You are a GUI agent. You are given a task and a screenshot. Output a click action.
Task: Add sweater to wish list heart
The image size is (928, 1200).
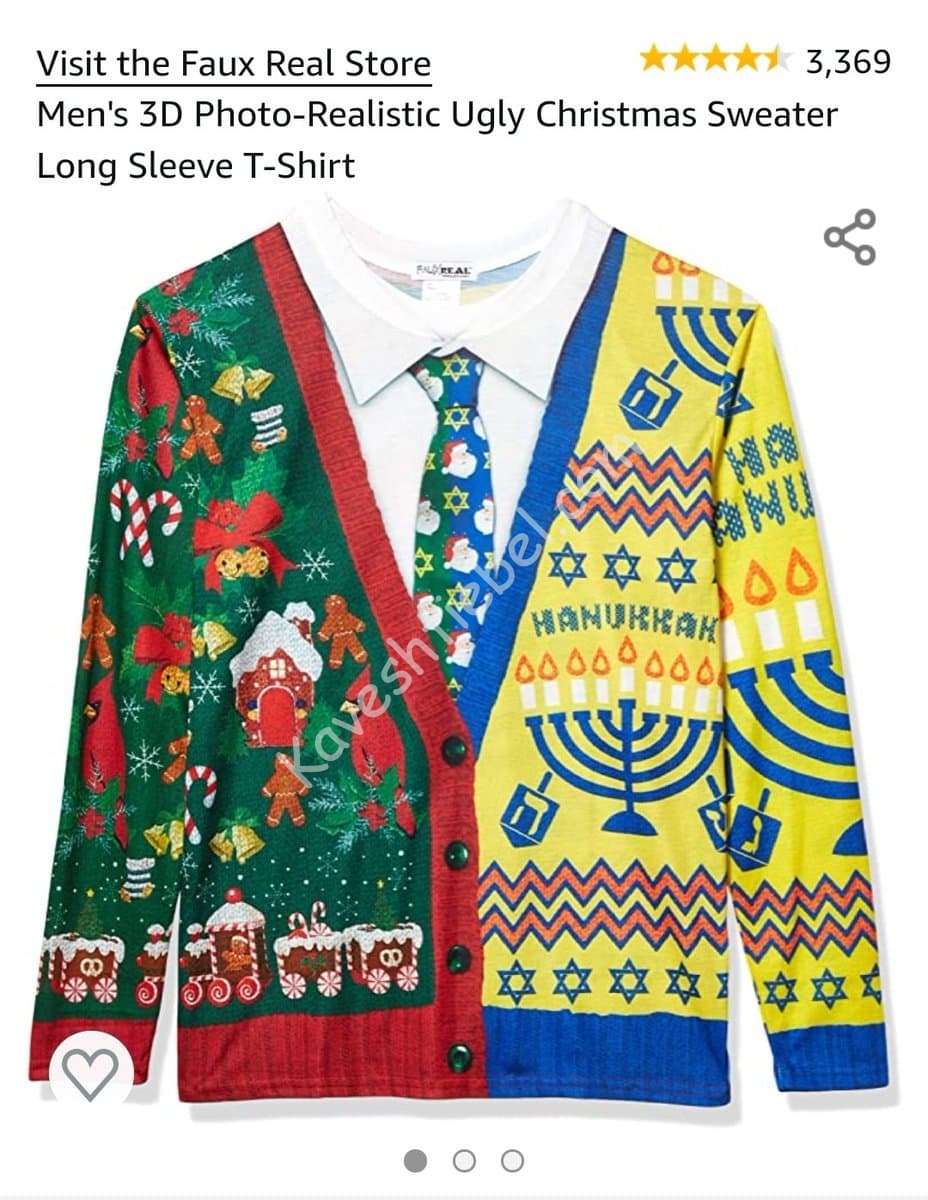[90, 1072]
